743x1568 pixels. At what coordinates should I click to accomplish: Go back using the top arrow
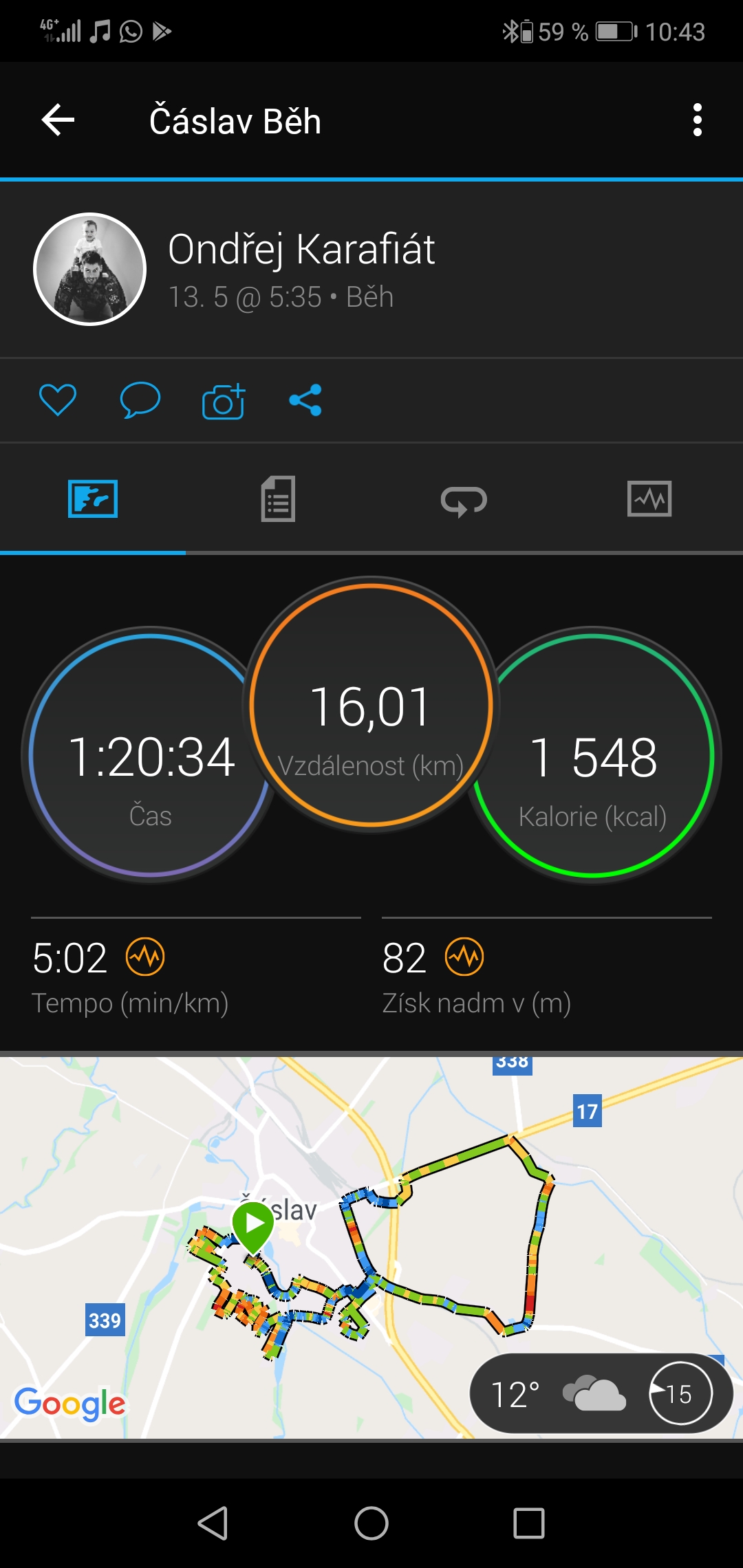click(58, 120)
